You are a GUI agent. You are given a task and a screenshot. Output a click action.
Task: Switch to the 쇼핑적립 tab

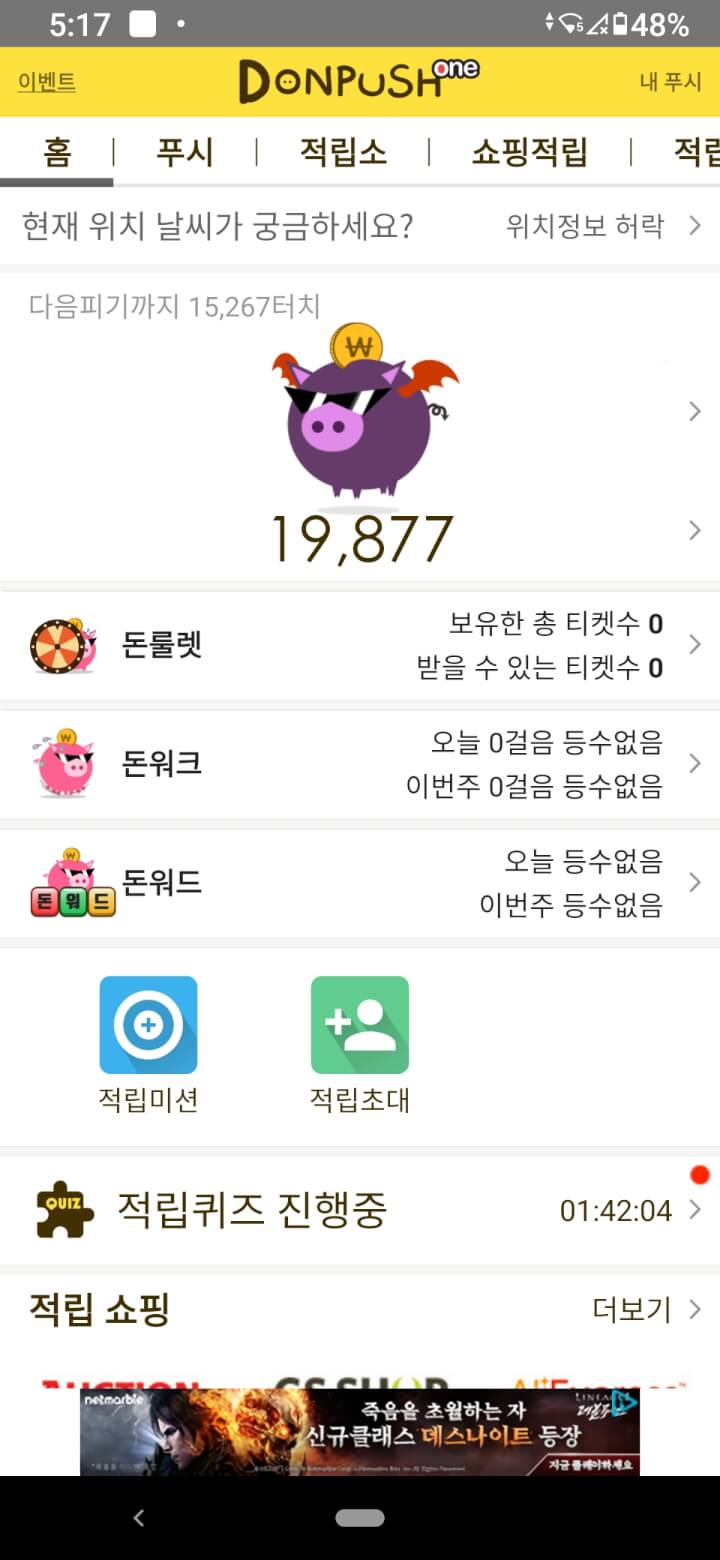click(529, 152)
